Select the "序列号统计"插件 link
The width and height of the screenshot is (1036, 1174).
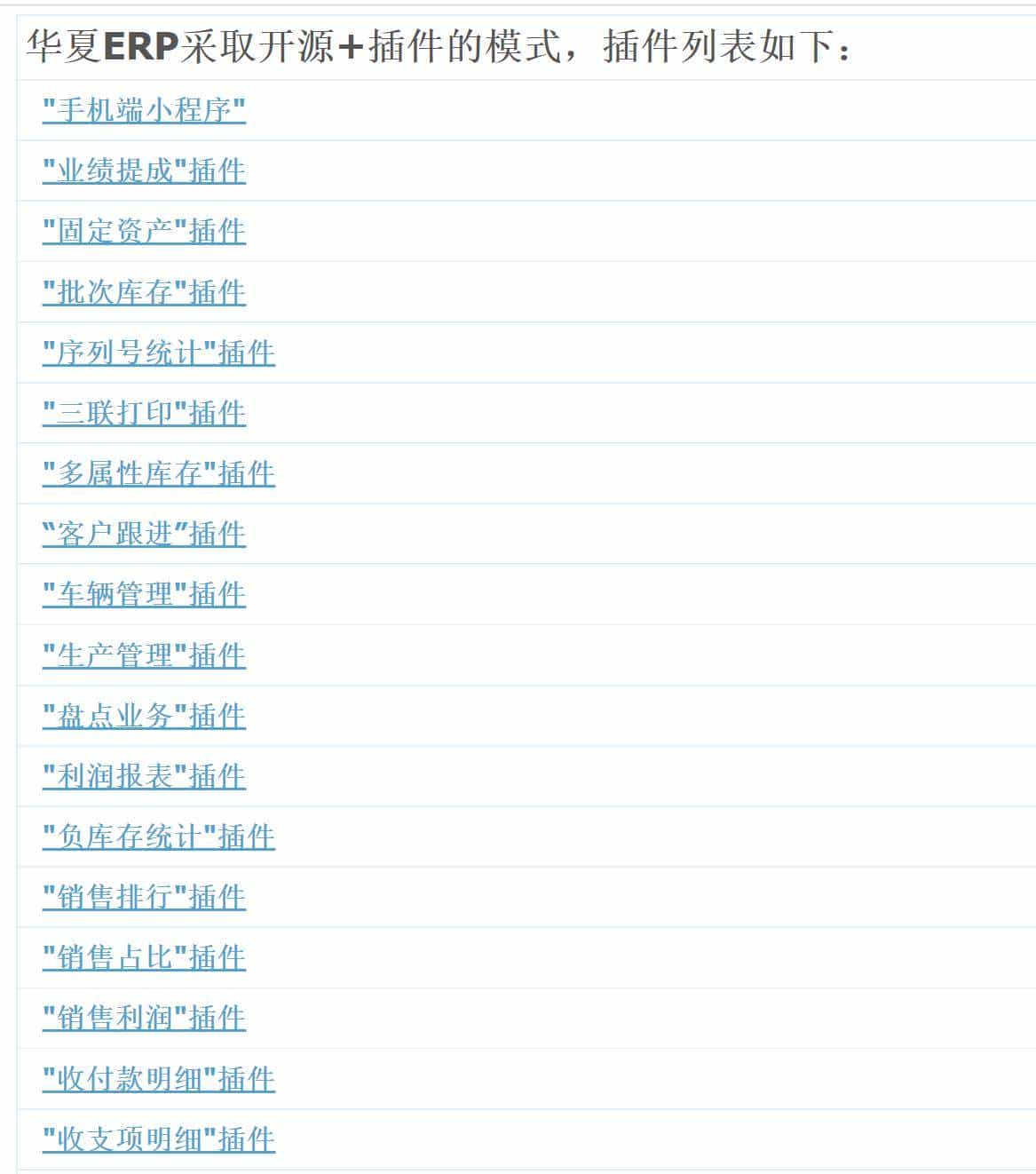pos(158,353)
